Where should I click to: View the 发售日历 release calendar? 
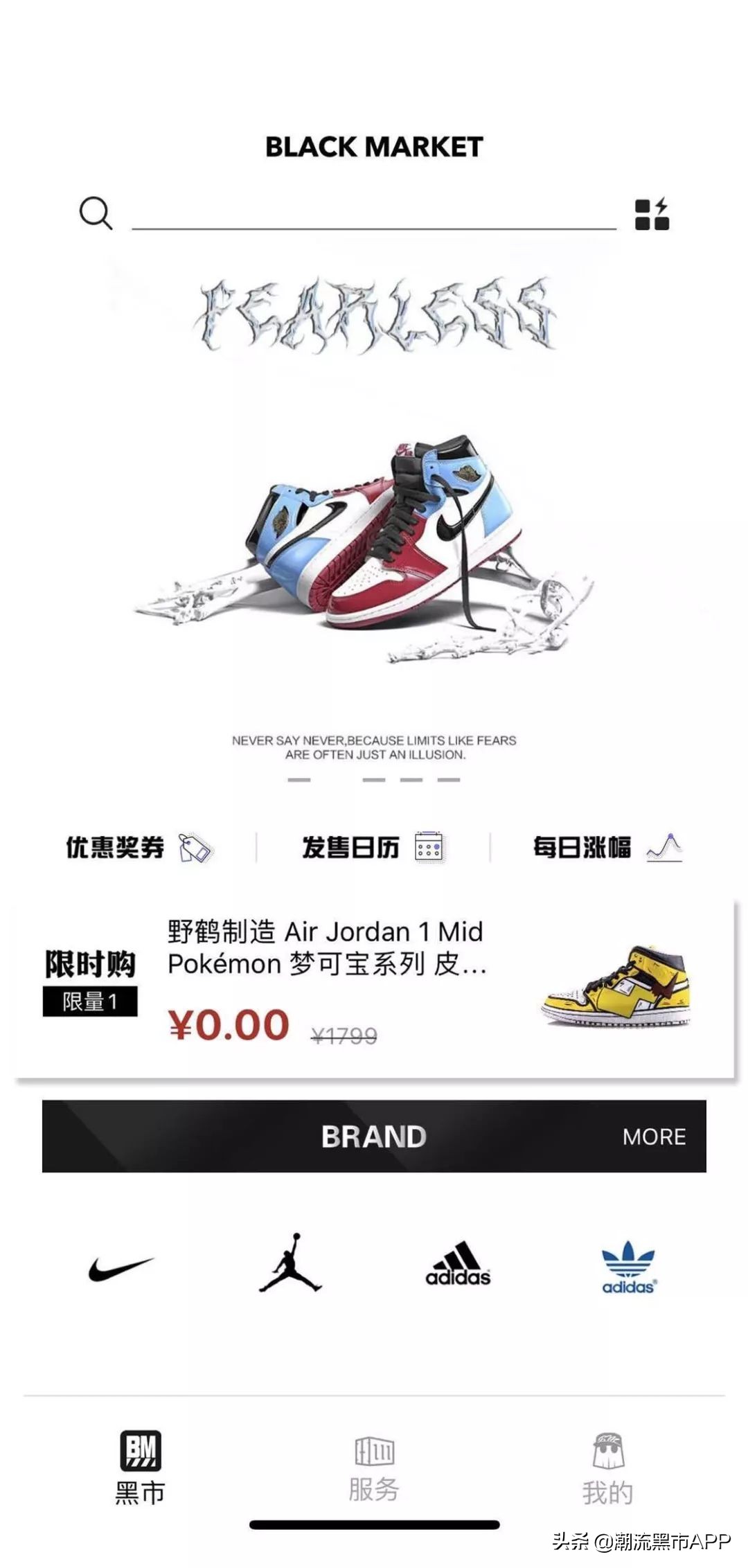[x=373, y=847]
